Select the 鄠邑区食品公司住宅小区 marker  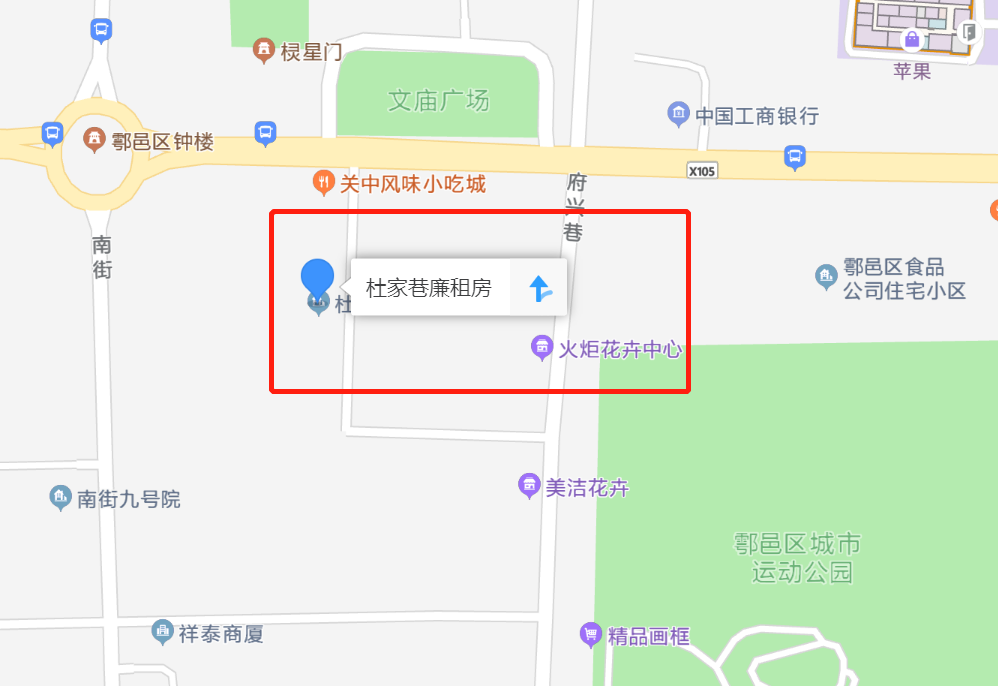pos(826,277)
